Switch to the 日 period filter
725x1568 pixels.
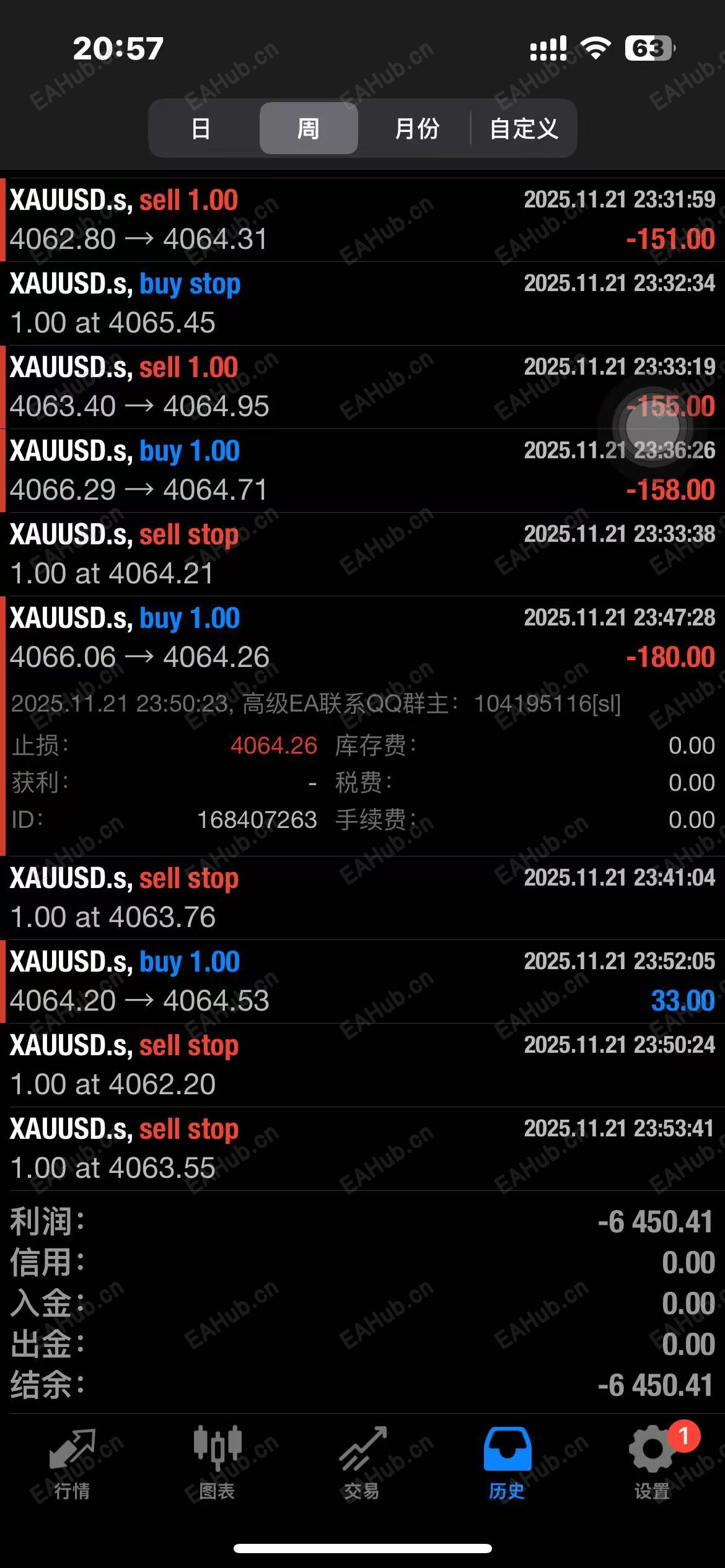tap(201, 129)
